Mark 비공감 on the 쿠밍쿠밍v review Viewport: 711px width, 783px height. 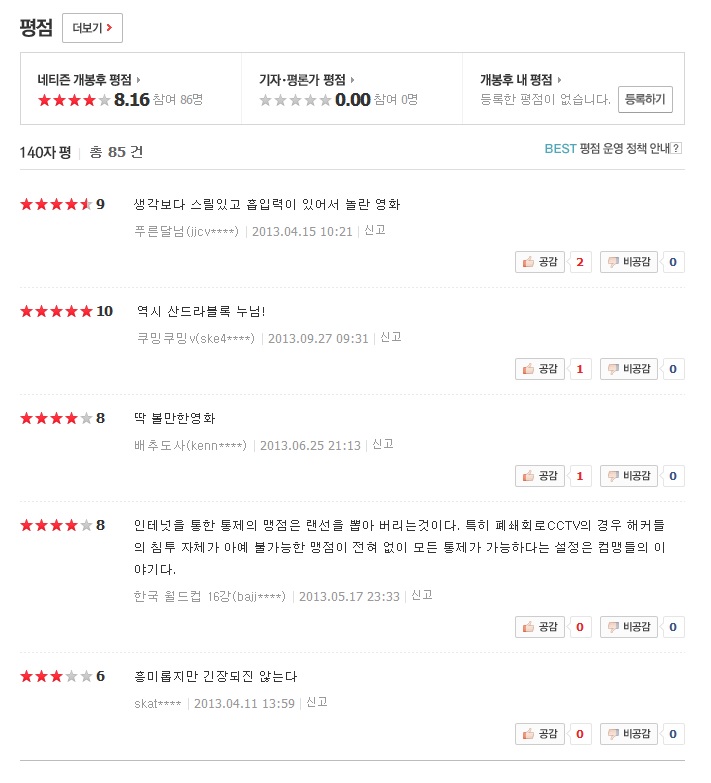point(630,369)
